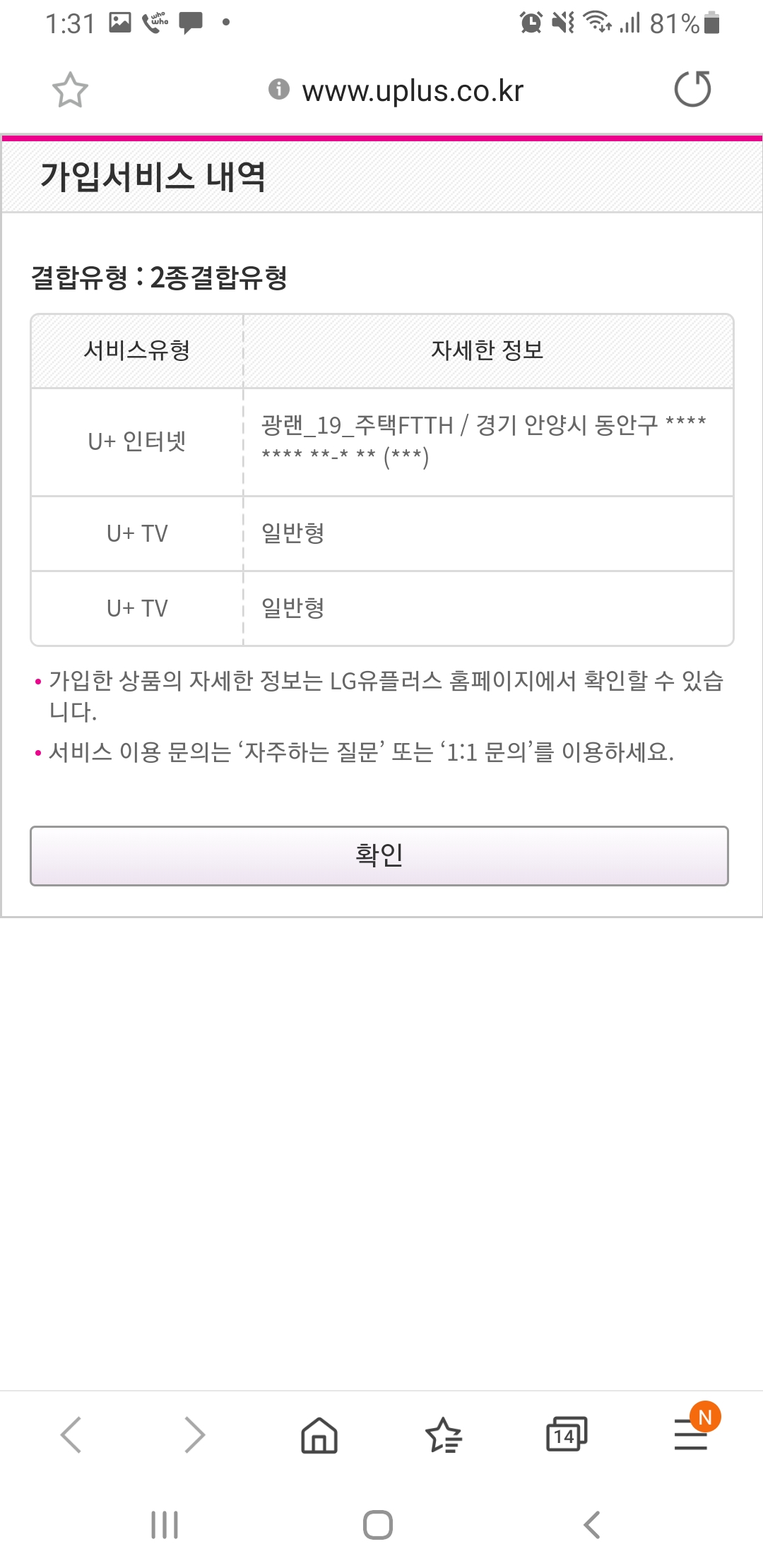Go forward to the next web page
Image resolution: width=763 pixels, height=1568 pixels.
(194, 1435)
